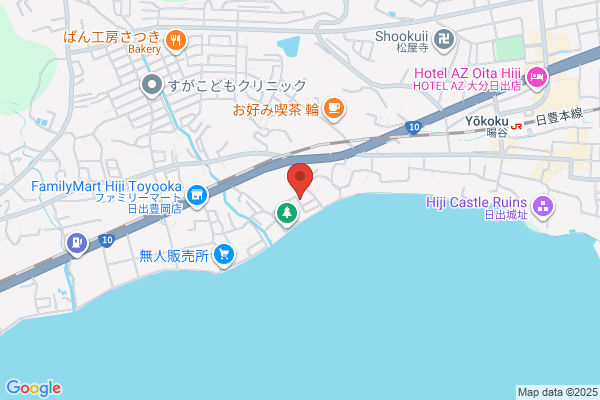Select the Shookuii temple marker

(x=444, y=40)
